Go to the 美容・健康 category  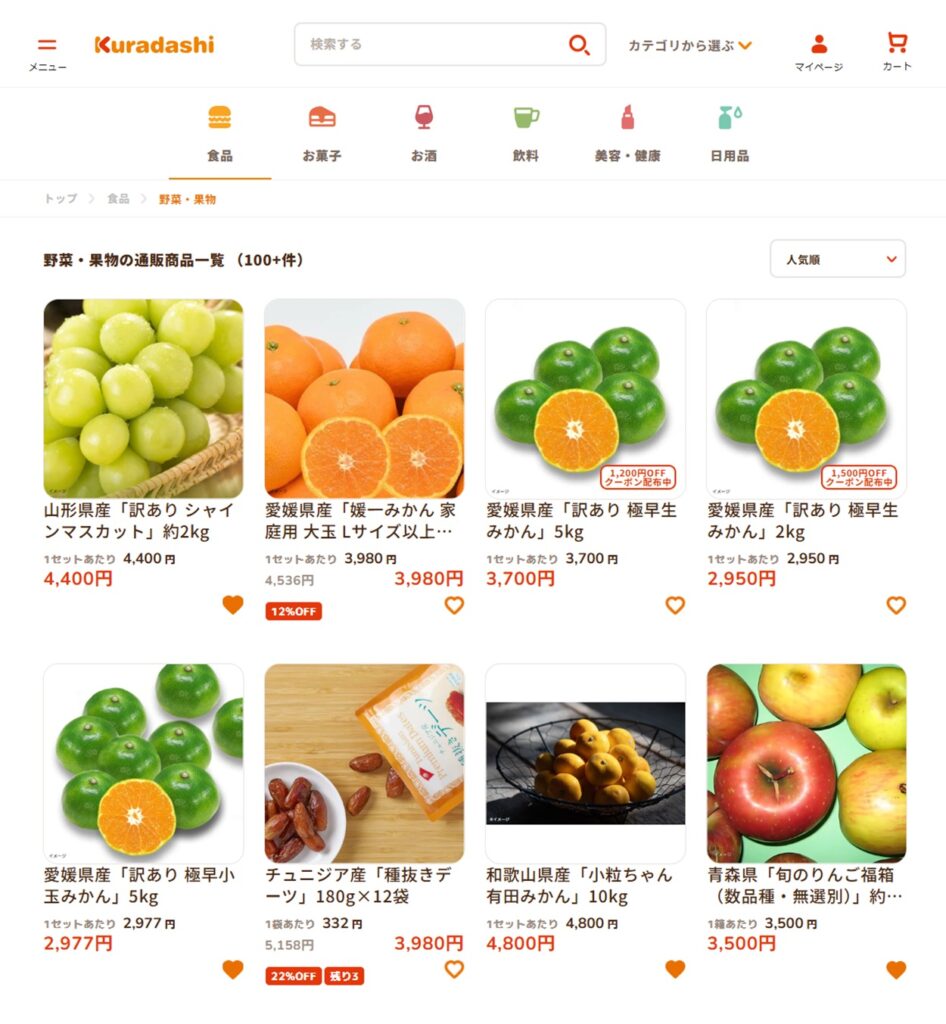click(627, 134)
